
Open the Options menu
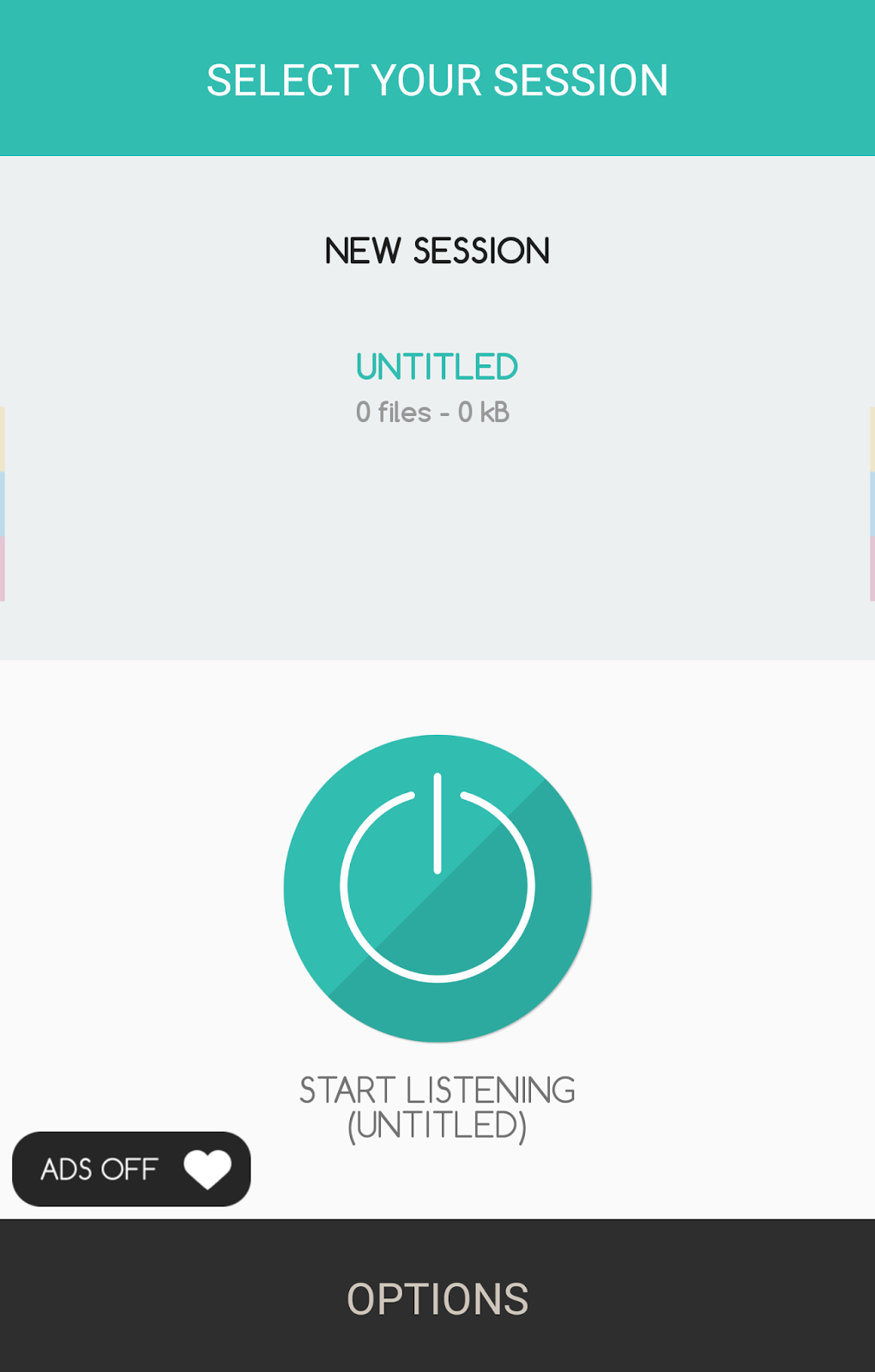pos(437,1298)
